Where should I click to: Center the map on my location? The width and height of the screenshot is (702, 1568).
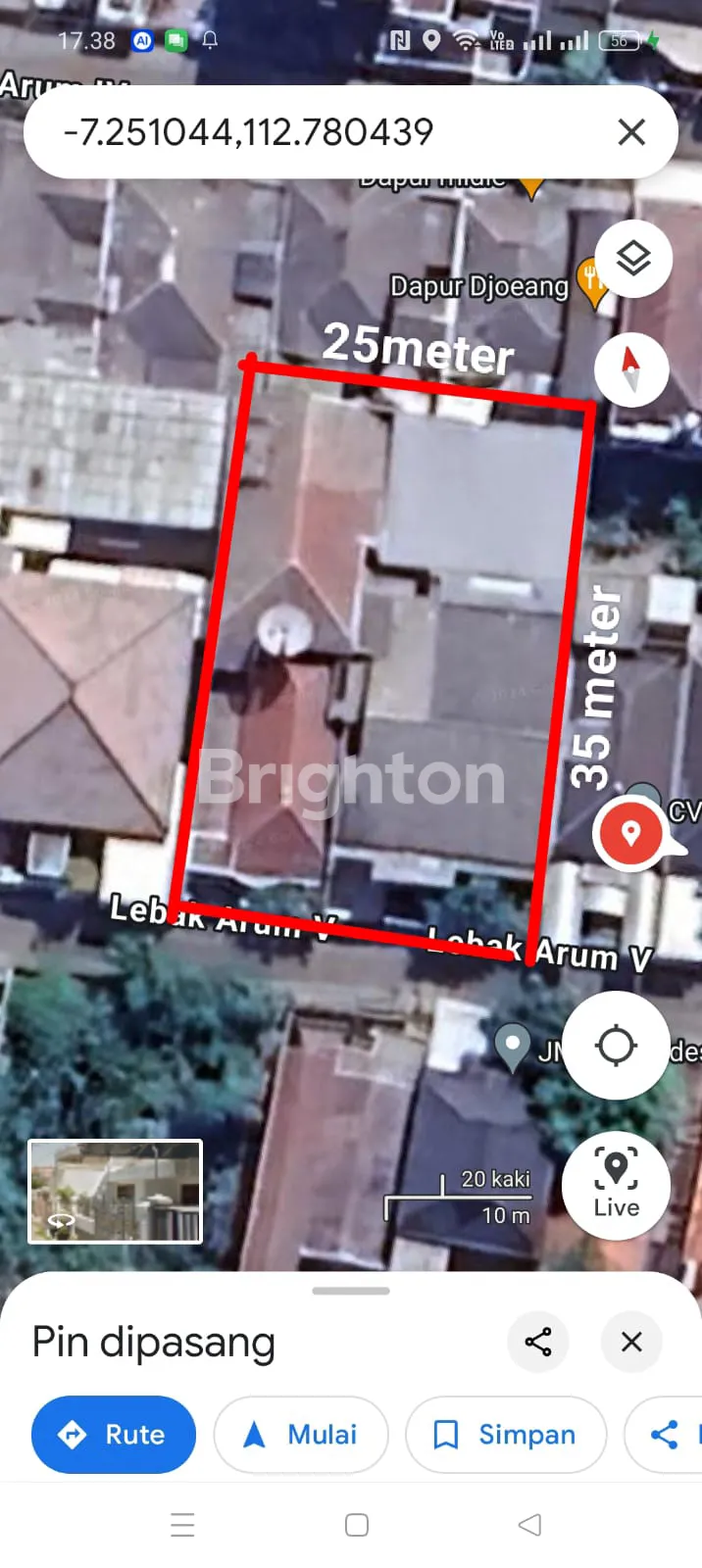616,1045
